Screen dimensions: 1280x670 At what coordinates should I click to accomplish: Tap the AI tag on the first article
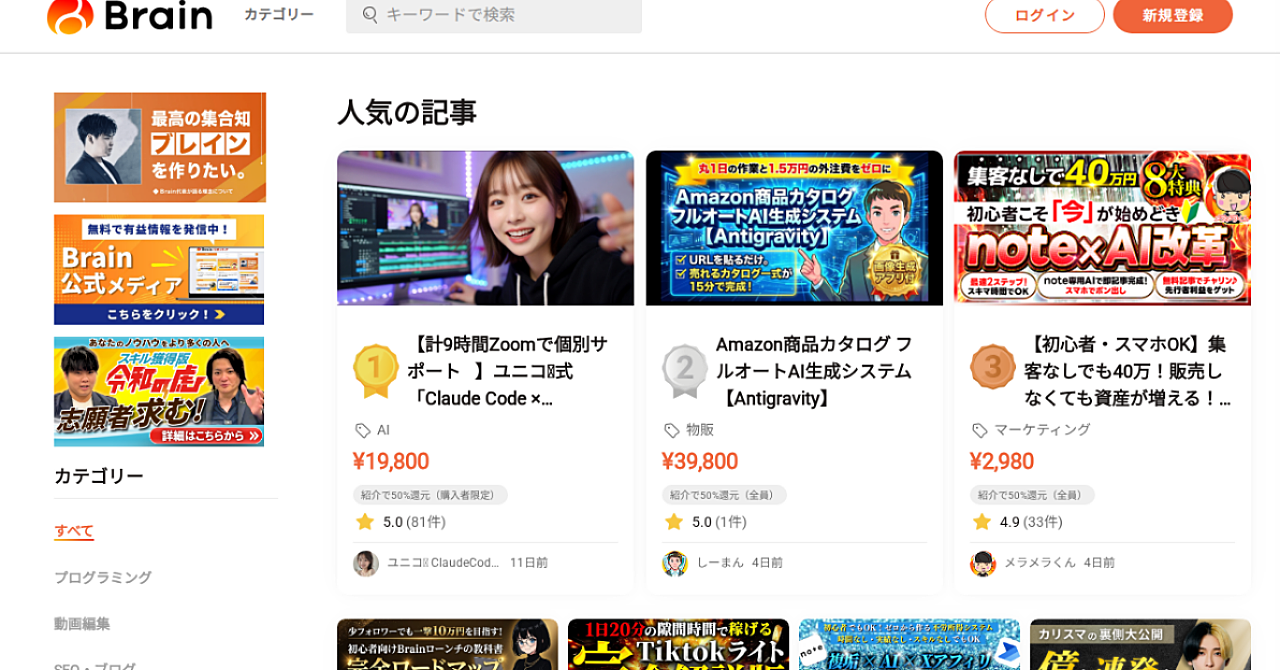(x=383, y=430)
